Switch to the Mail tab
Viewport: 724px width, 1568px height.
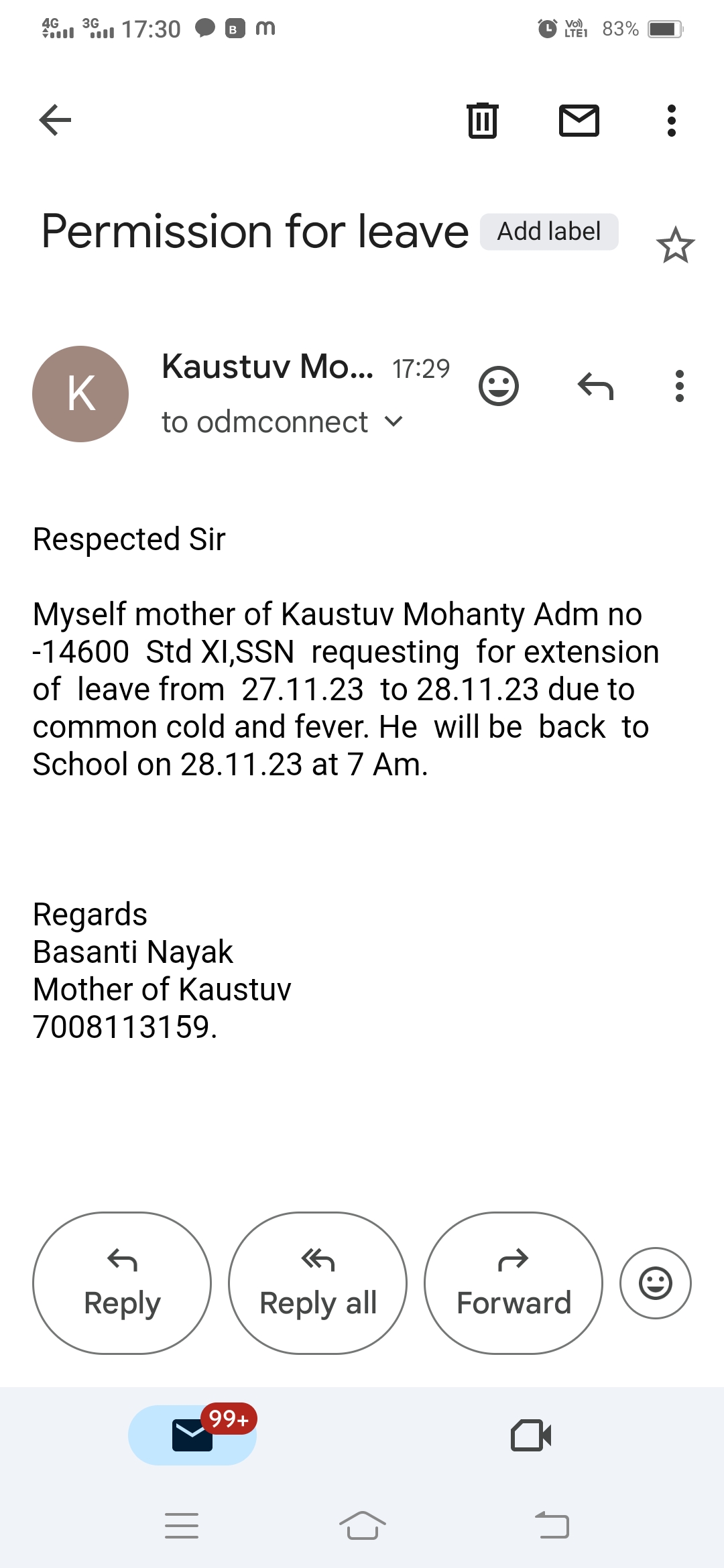(x=192, y=1435)
